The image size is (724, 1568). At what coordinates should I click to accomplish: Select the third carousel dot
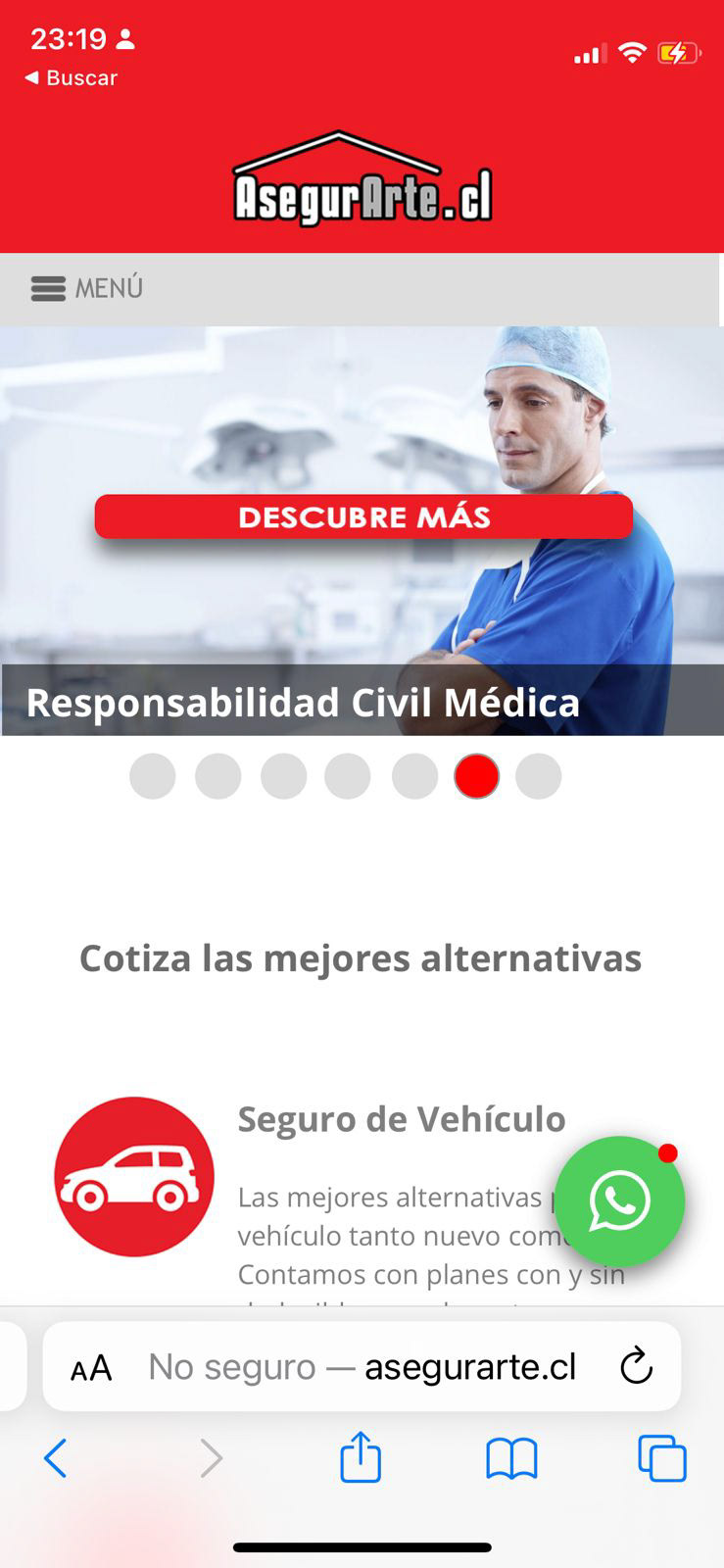click(x=284, y=776)
